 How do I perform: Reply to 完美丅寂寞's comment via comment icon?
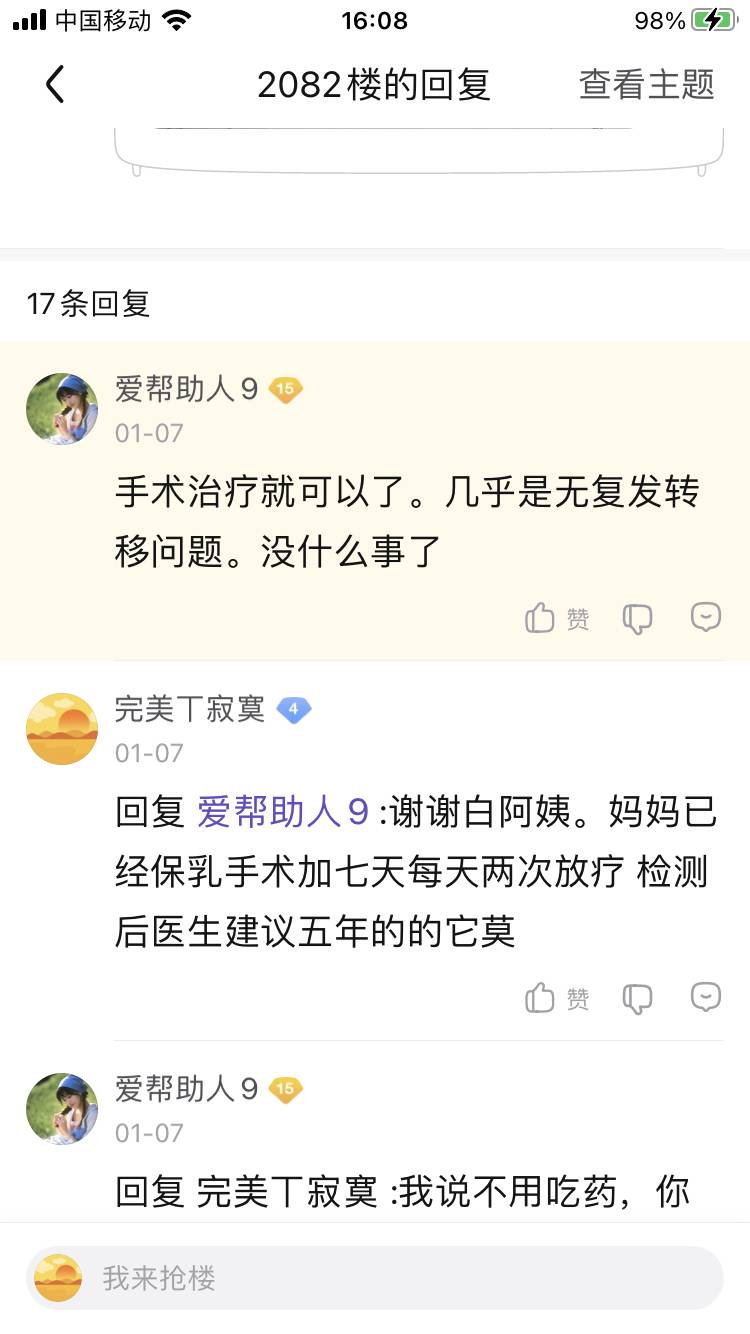tap(706, 997)
